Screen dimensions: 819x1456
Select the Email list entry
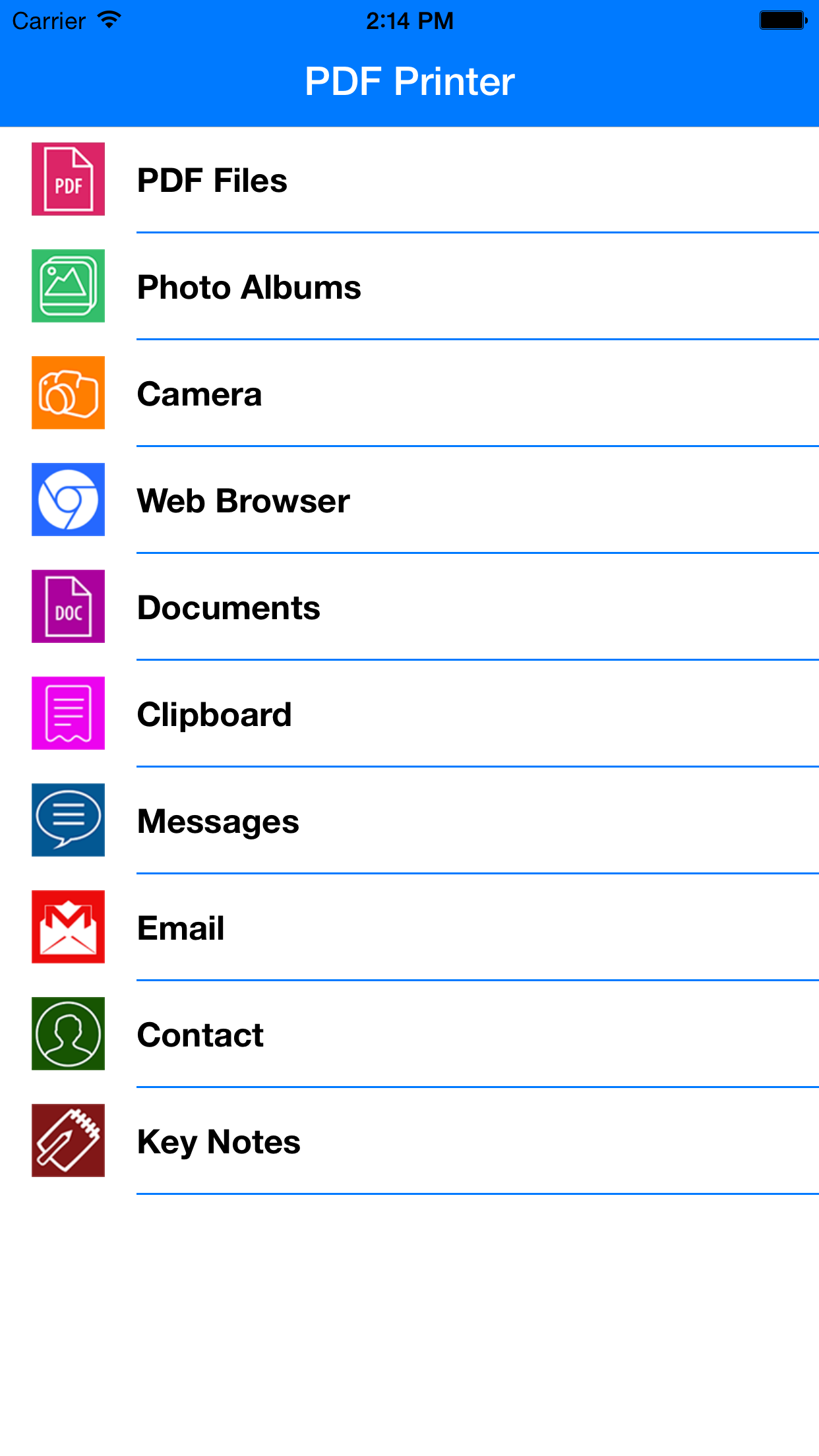(180, 926)
